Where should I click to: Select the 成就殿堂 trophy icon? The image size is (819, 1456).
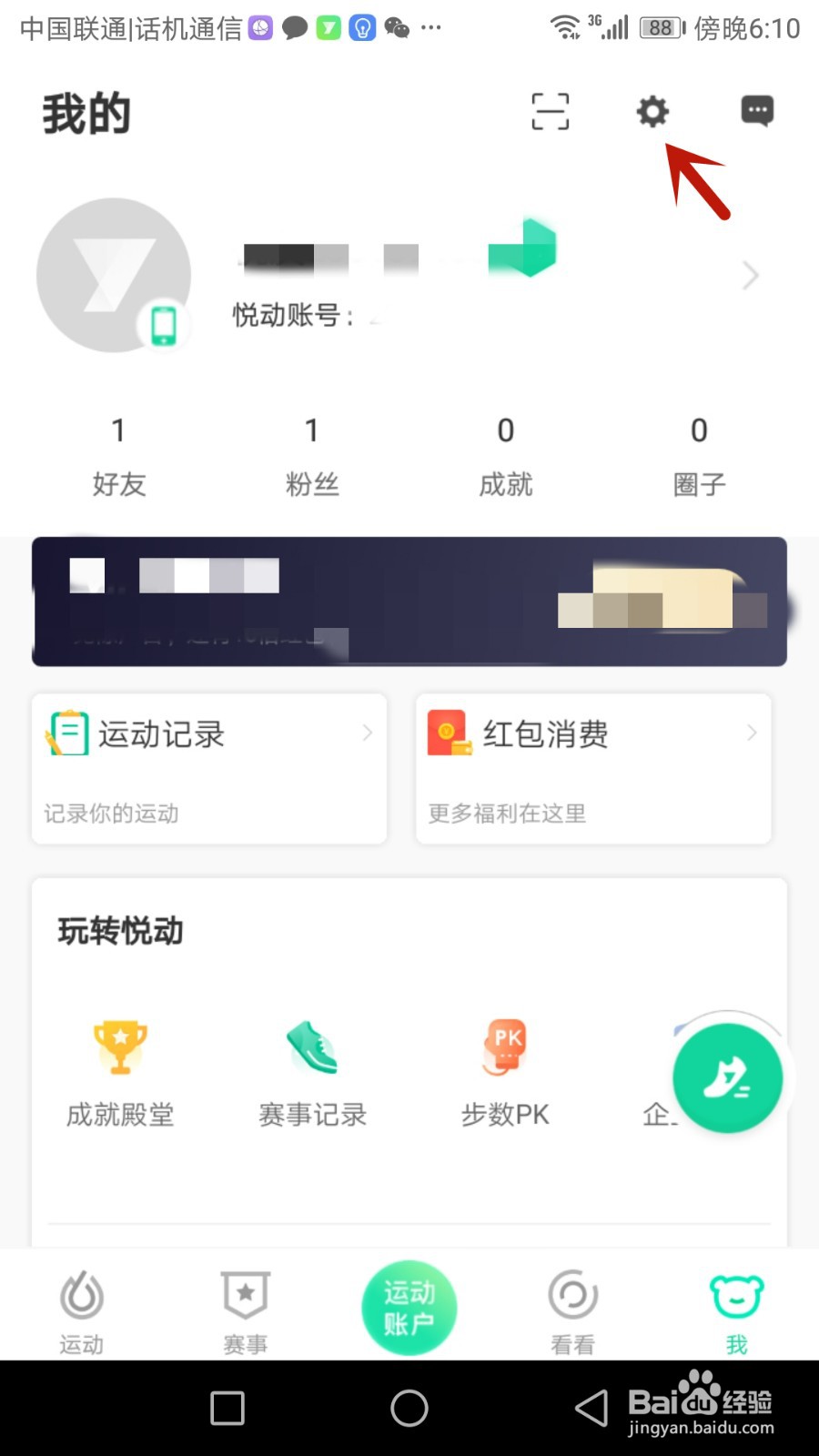[120, 1046]
